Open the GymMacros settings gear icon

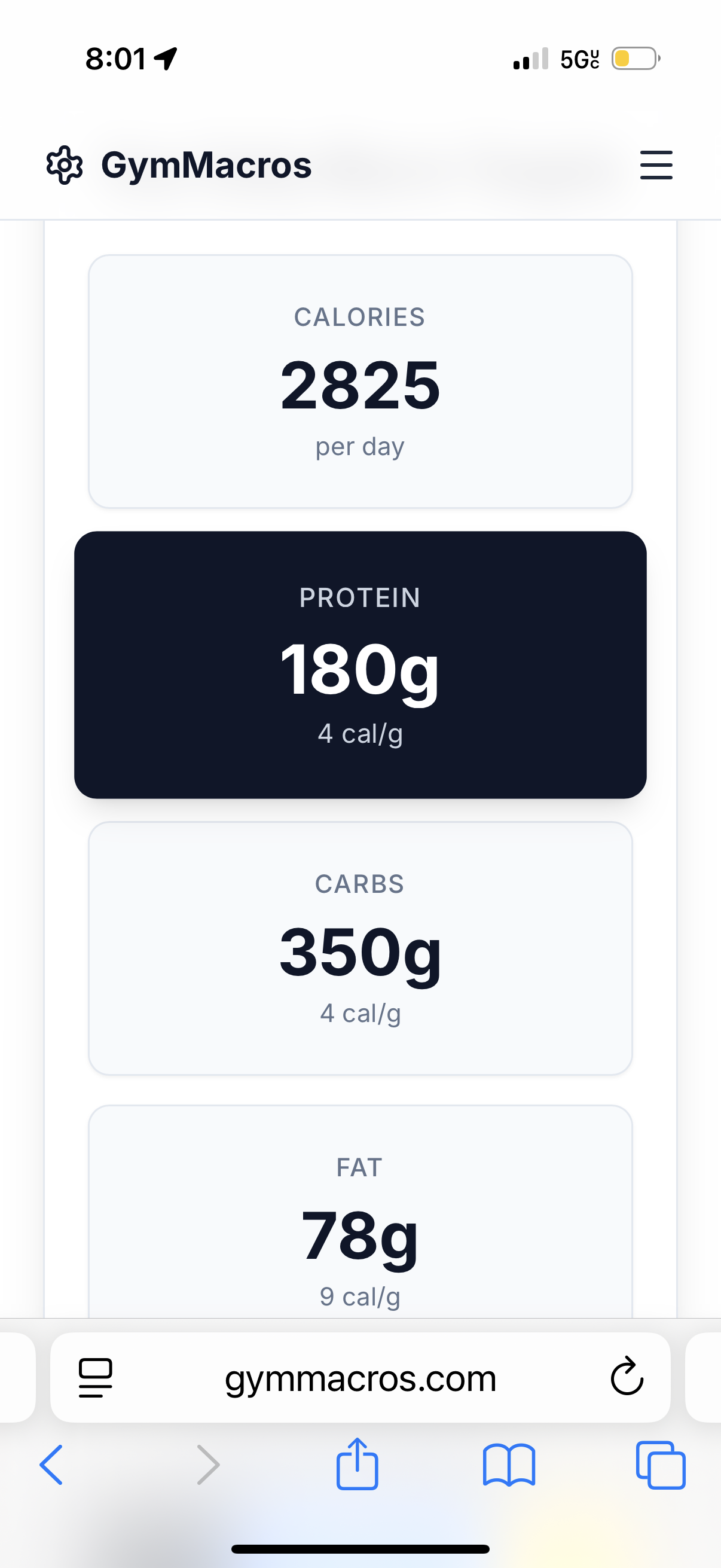pos(65,164)
